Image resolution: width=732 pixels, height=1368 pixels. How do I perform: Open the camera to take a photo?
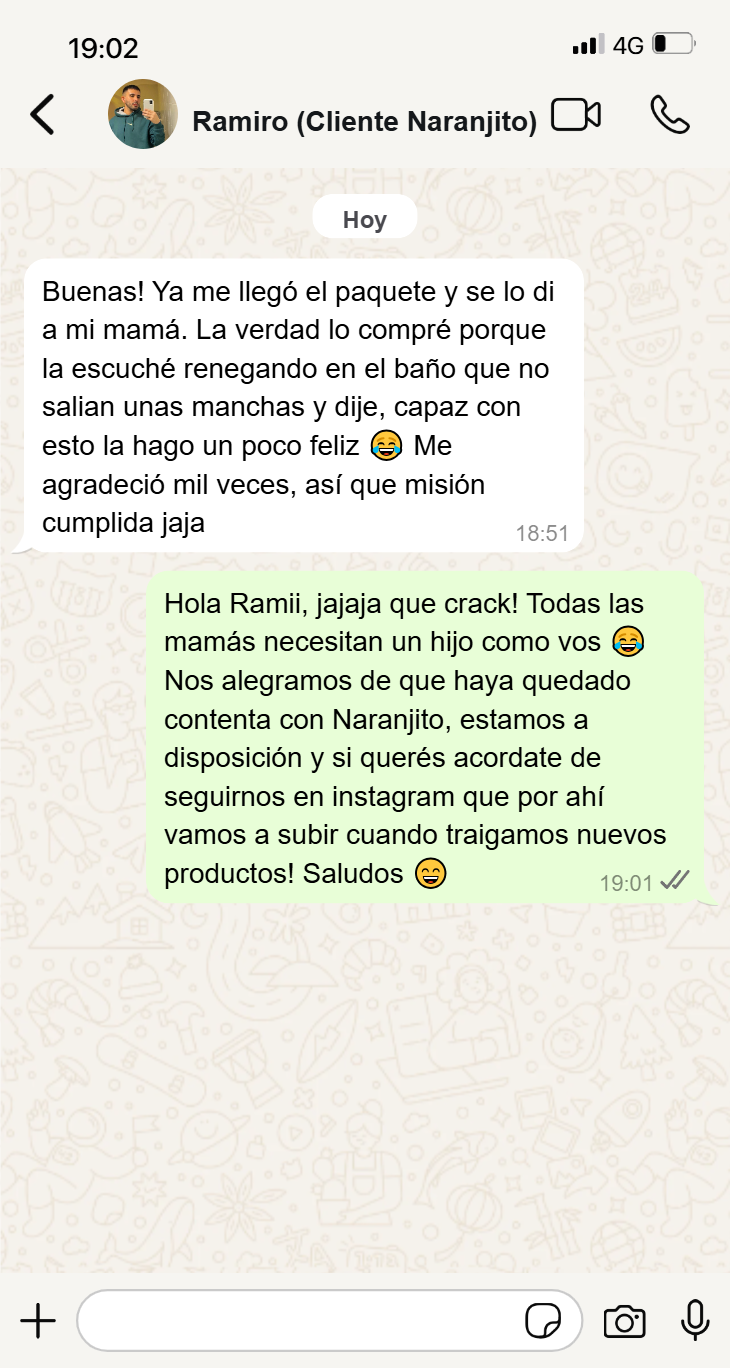click(625, 1322)
